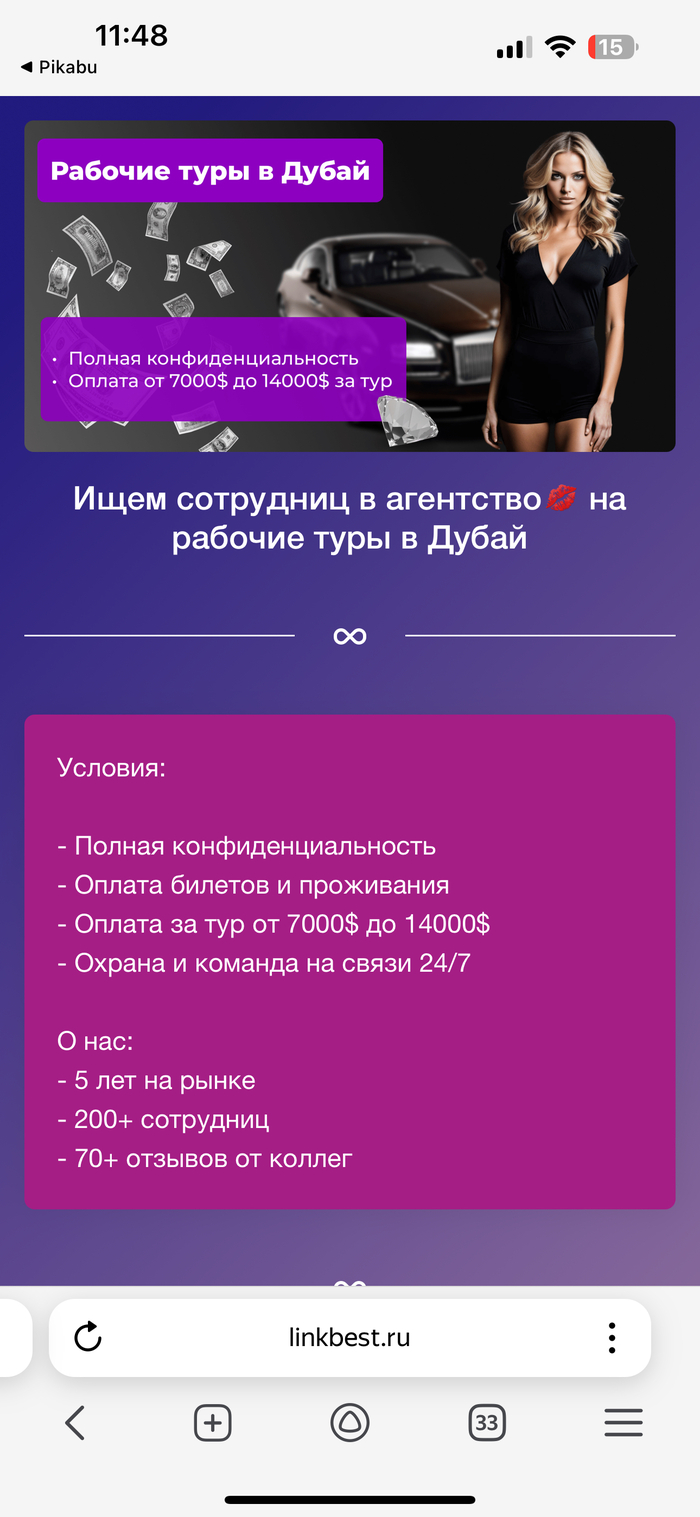Show the 33 open tabs
This screenshot has width=700, height=1517.
click(x=487, y=1422)
